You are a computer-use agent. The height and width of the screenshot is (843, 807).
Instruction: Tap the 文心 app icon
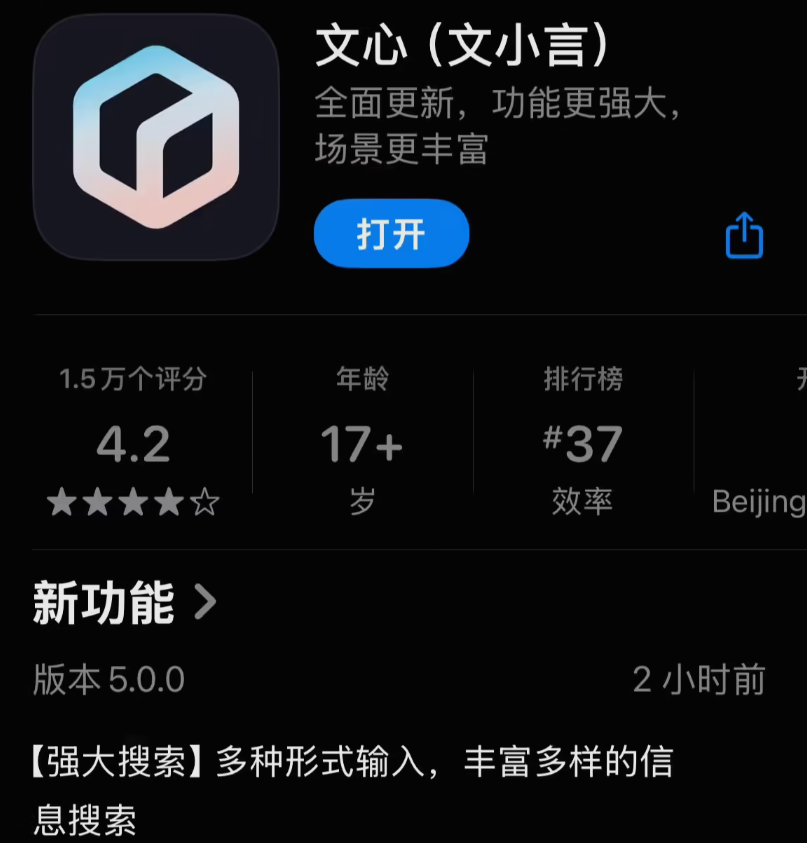tap(155, 135)
